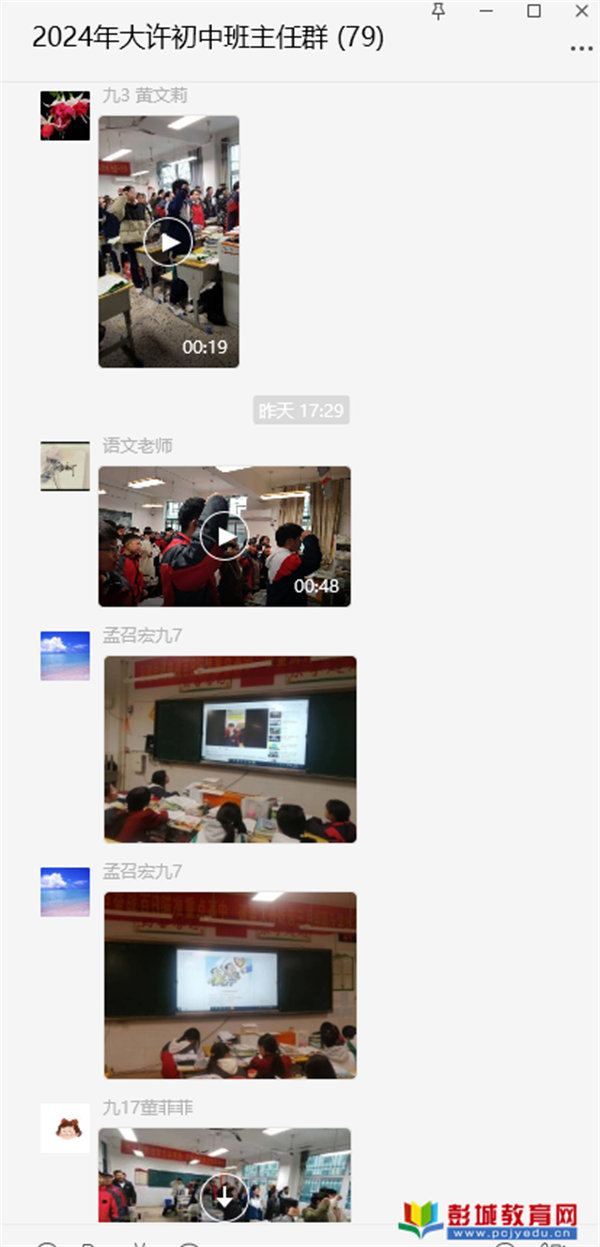Download the video from 九17董菲菲
Image resolution: width=600 pixels, height=1247 pixels.
(224, 1195)
